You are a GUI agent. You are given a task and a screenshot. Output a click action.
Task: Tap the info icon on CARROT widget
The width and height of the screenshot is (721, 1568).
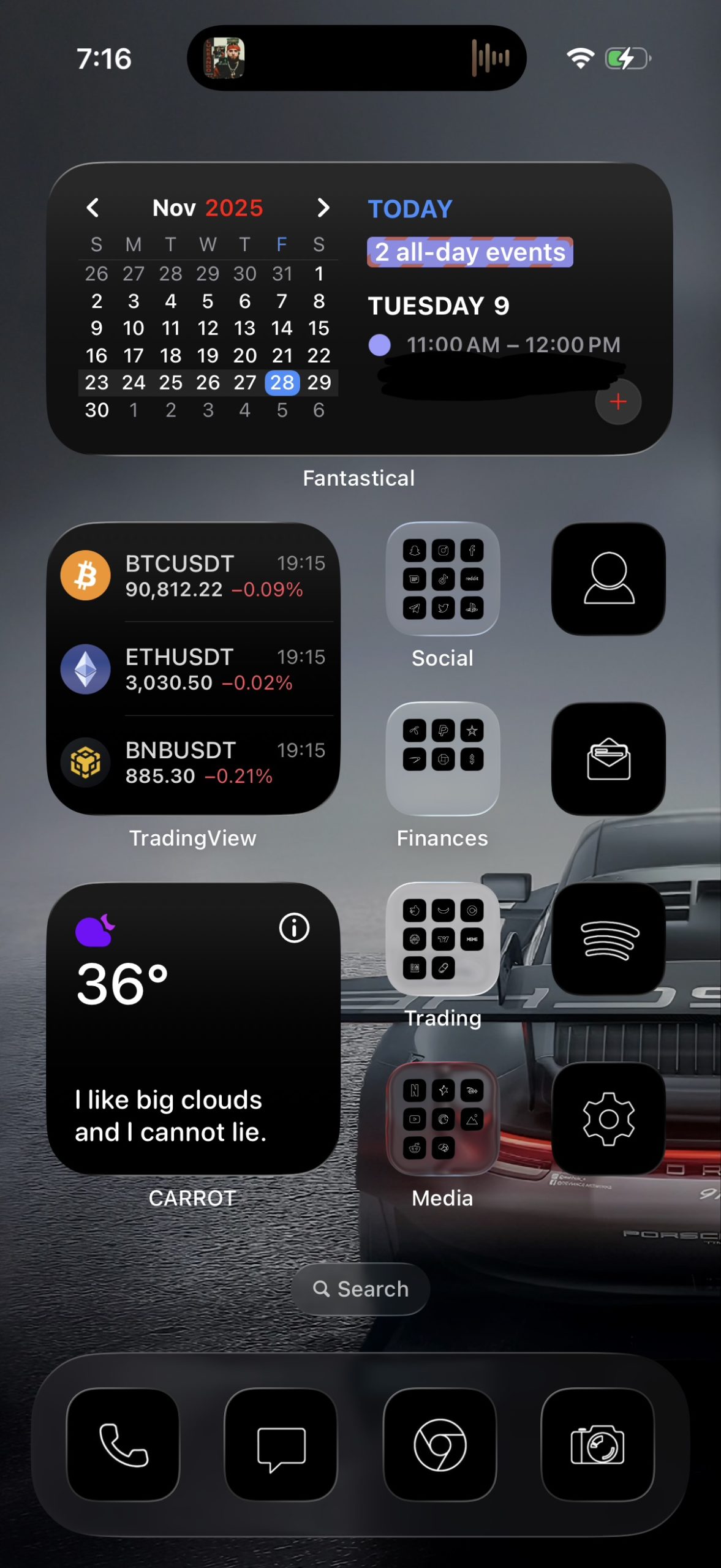point(294,928)
